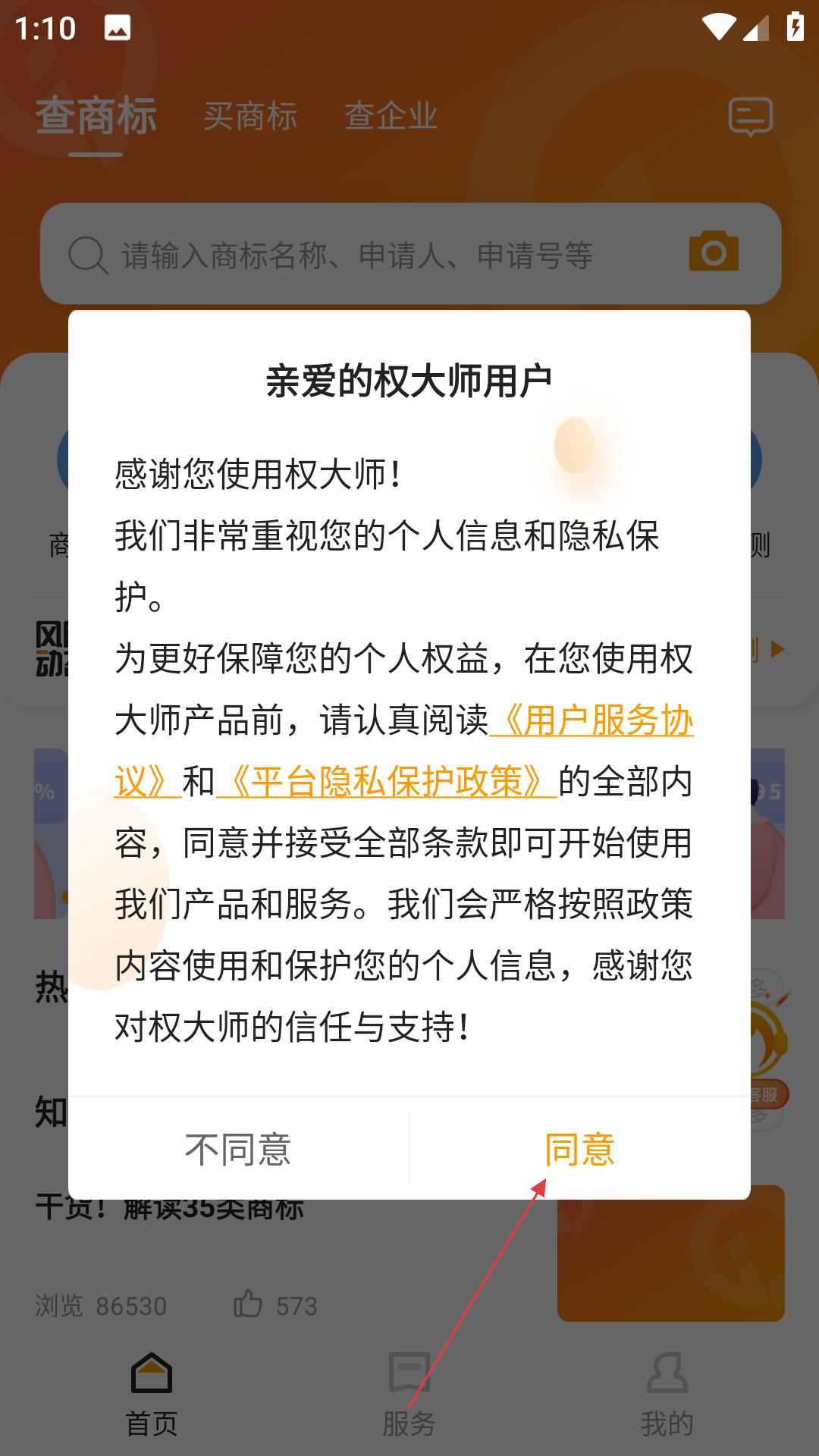Open the 《平台隐私保护政策》 link
Screen dimensions: 819x1456
tap(387, 782)
